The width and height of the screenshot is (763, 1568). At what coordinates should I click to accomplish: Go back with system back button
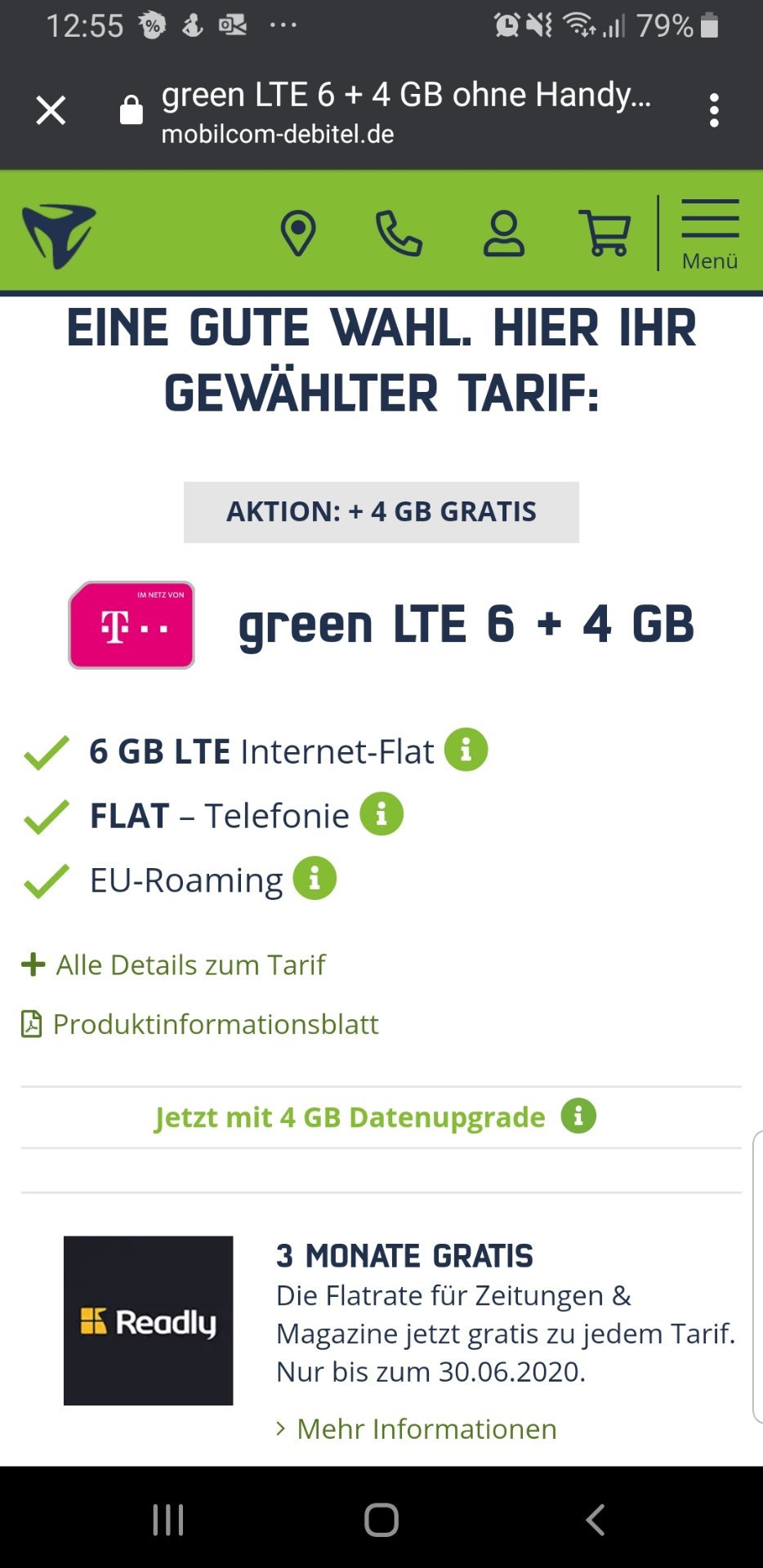(x=595, y=1520)
